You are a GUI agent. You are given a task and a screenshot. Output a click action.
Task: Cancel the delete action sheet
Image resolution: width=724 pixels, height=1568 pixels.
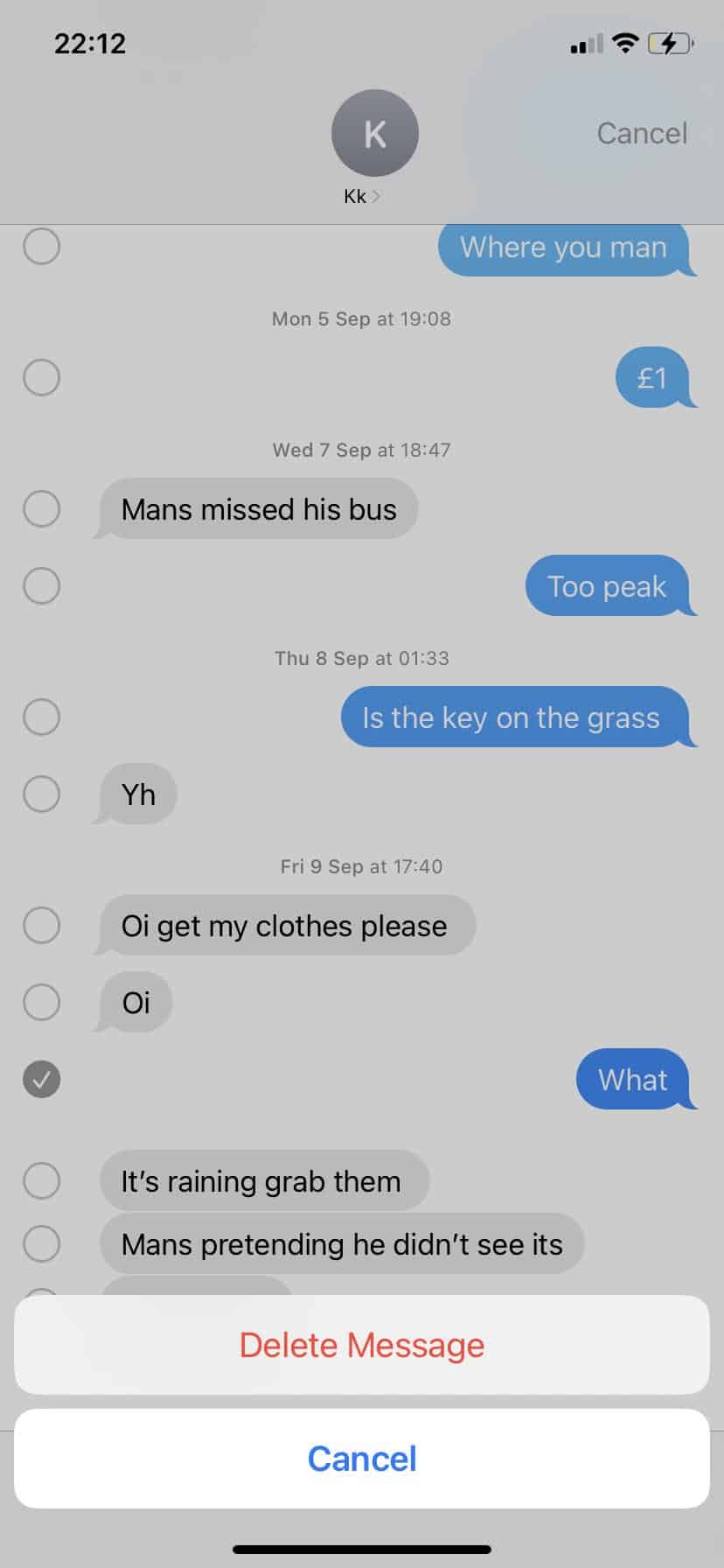point(362,1459)
